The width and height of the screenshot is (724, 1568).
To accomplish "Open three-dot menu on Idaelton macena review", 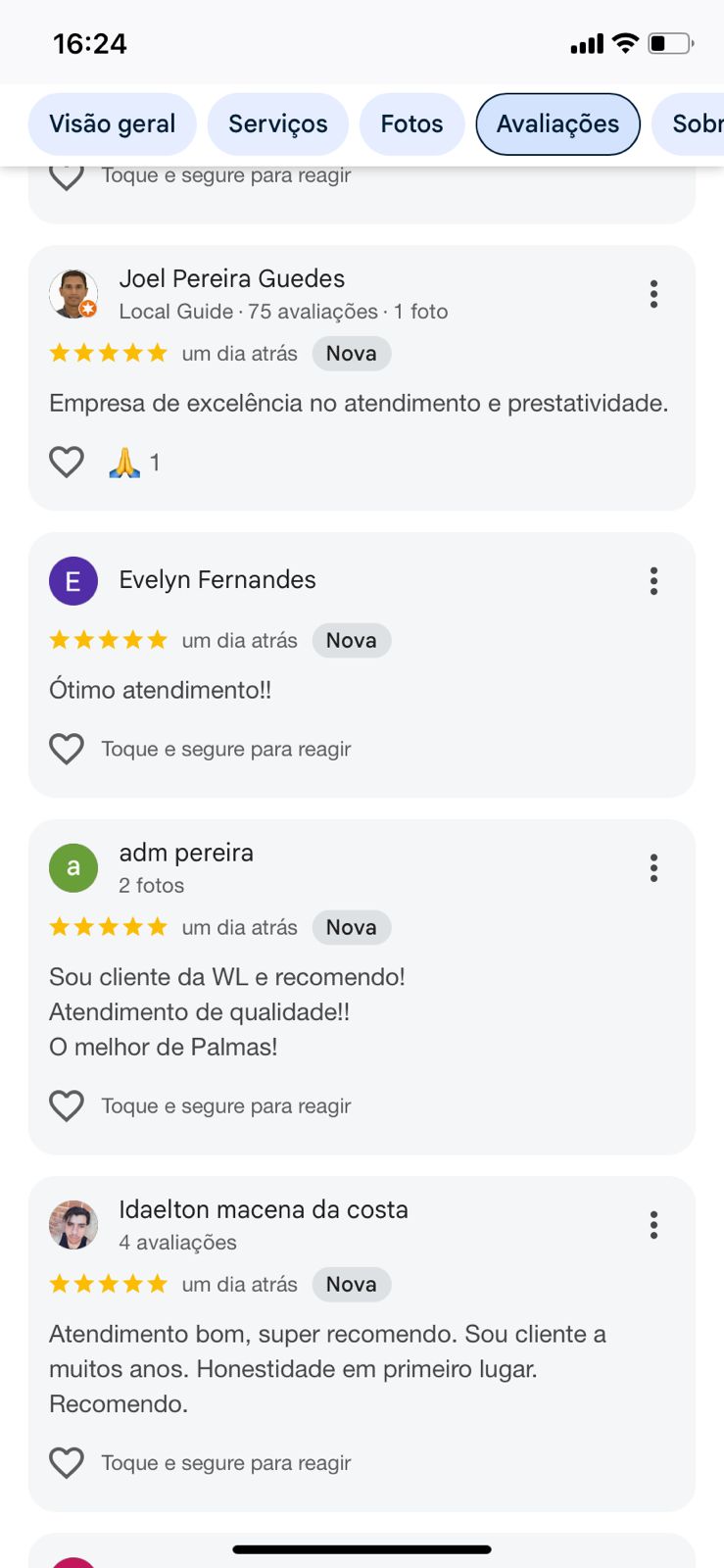I will tap(653, 1225).
